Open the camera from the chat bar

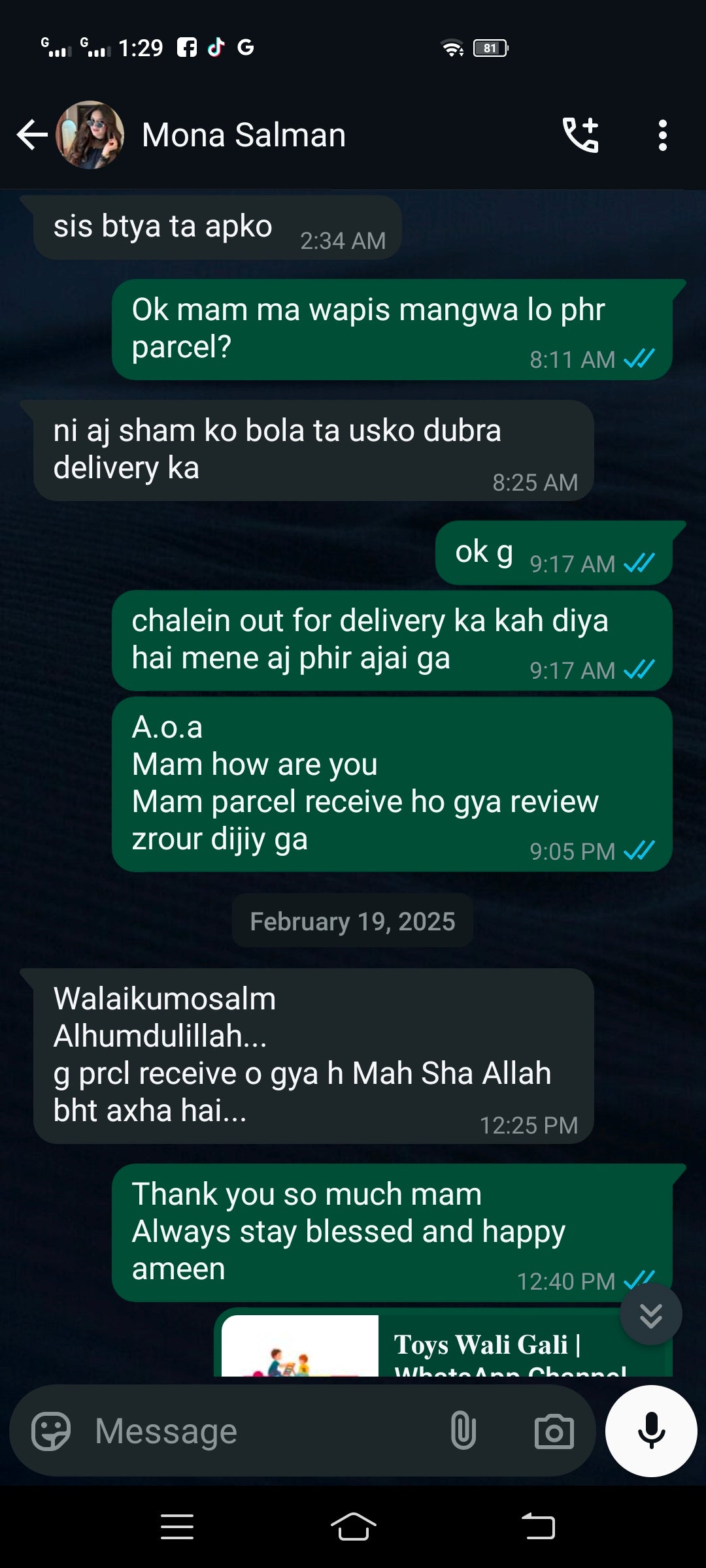point(554,1431)
